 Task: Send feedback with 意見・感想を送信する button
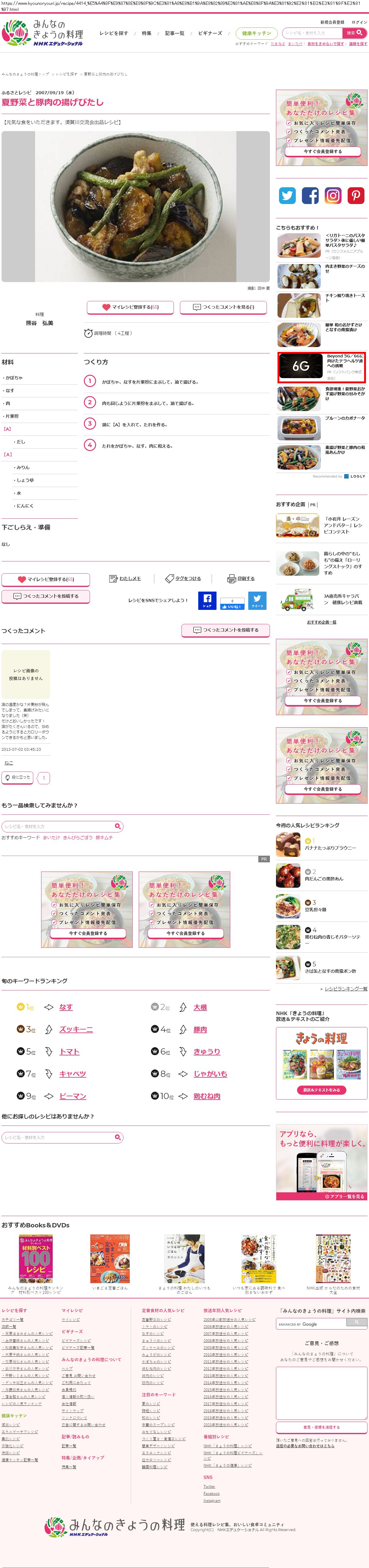321,1427
